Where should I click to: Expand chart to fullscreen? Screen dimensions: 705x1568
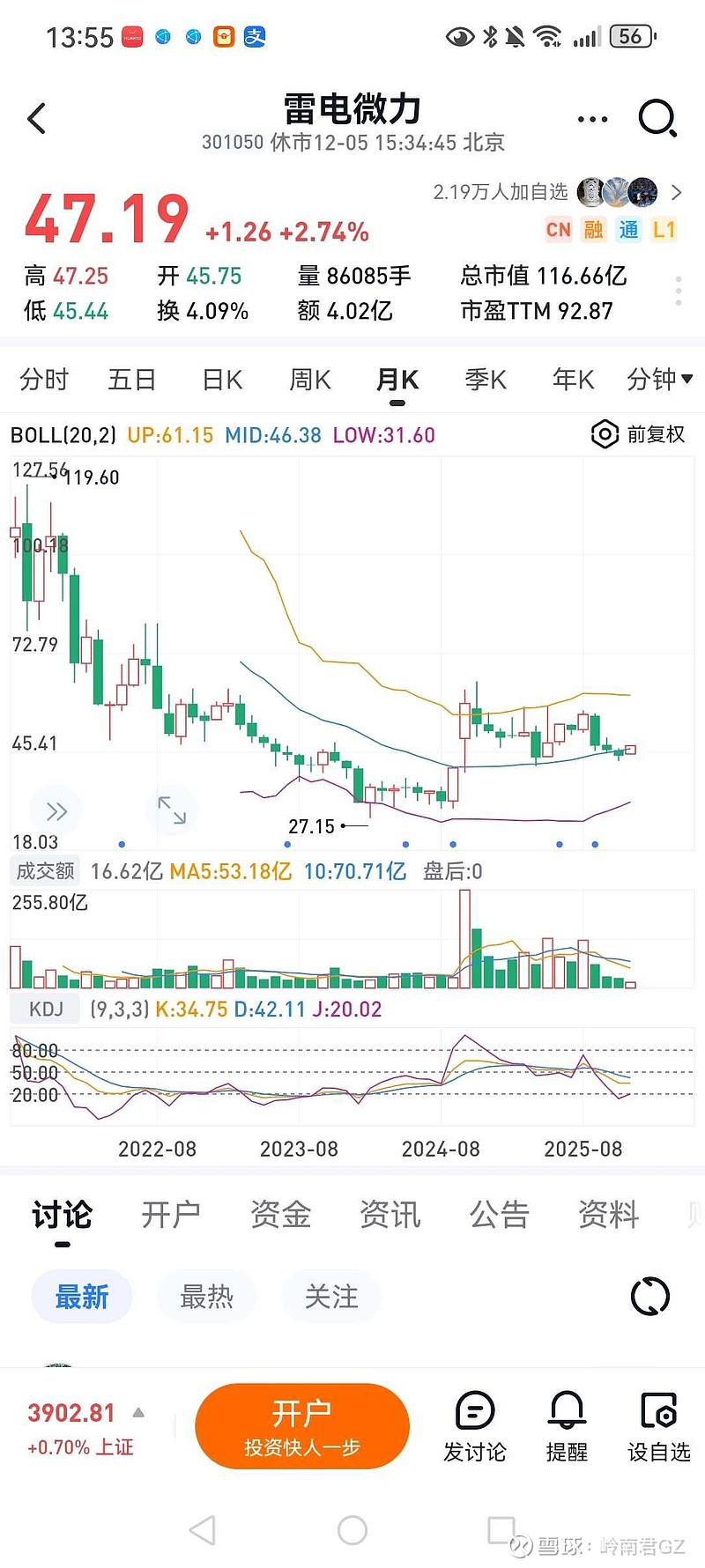click(172, 810)
